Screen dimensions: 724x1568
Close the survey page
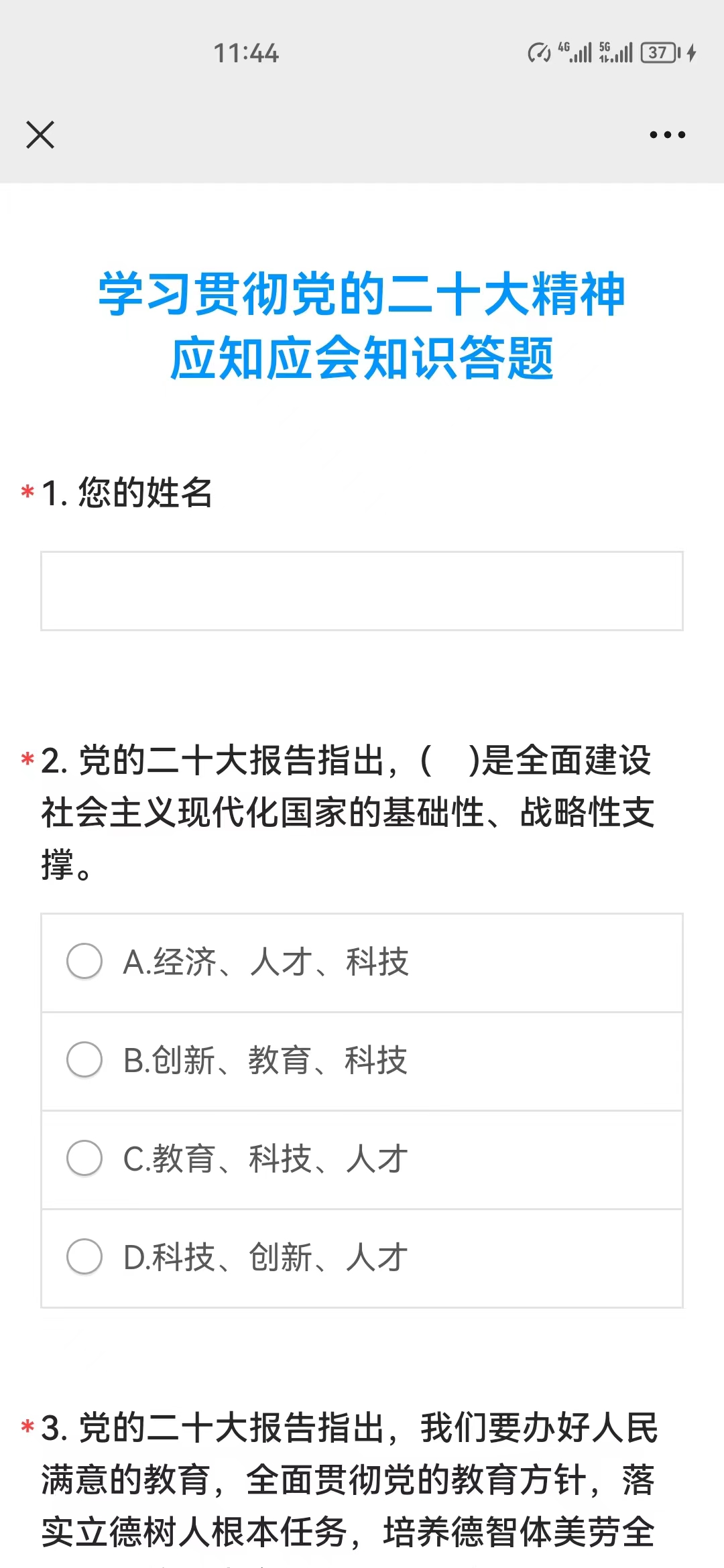(40, 135)
